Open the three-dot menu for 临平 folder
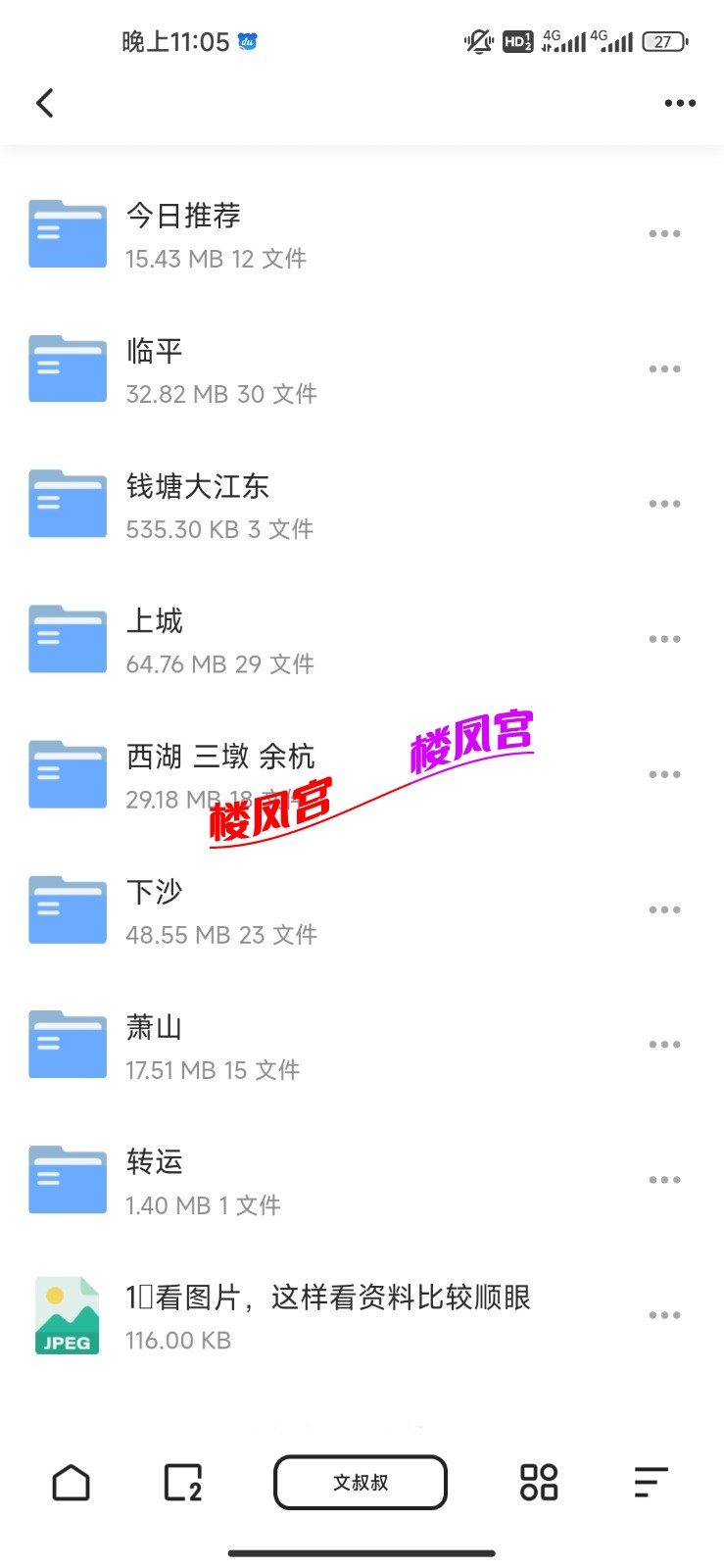This screenshot has height=1568, width=724. (x=664, y=368)
